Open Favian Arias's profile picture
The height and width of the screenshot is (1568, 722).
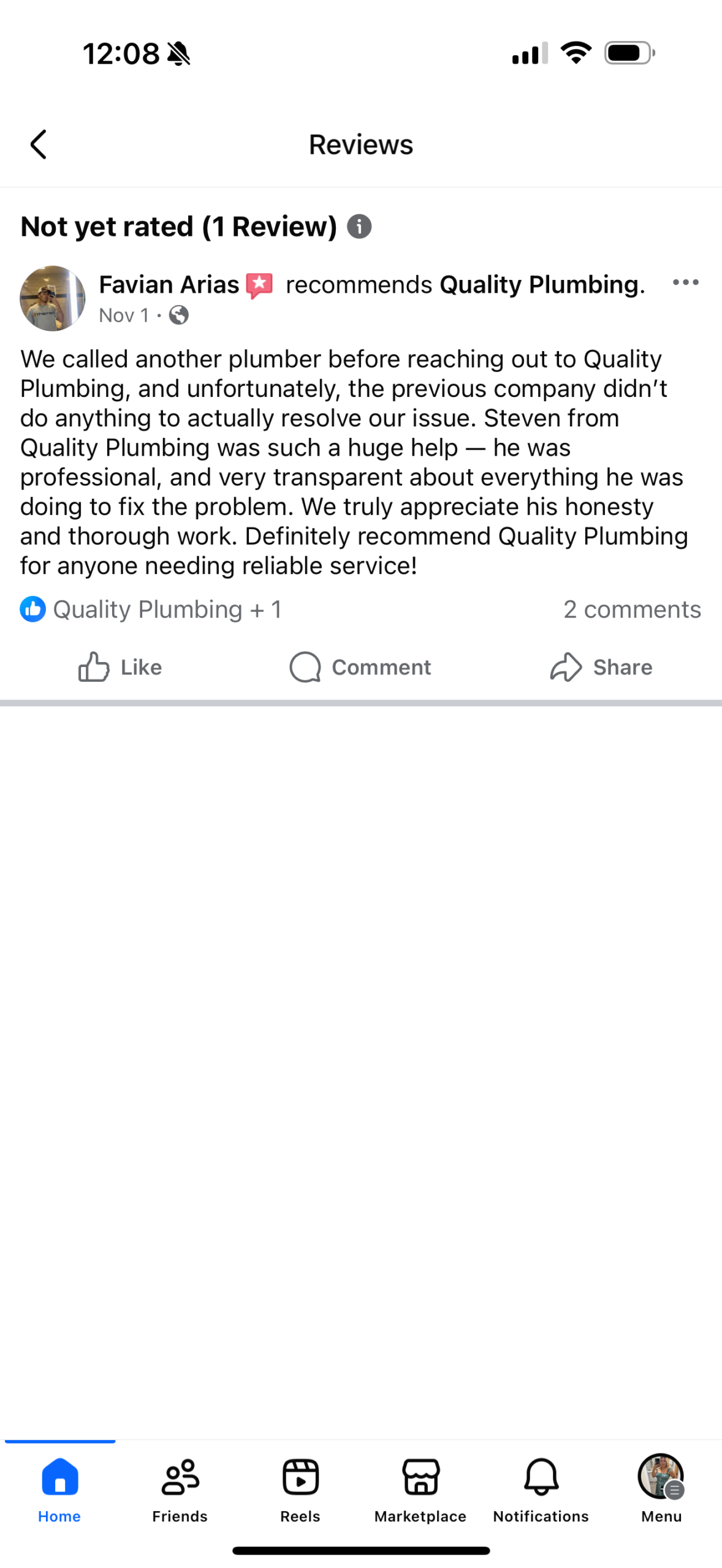coord(53,298)
